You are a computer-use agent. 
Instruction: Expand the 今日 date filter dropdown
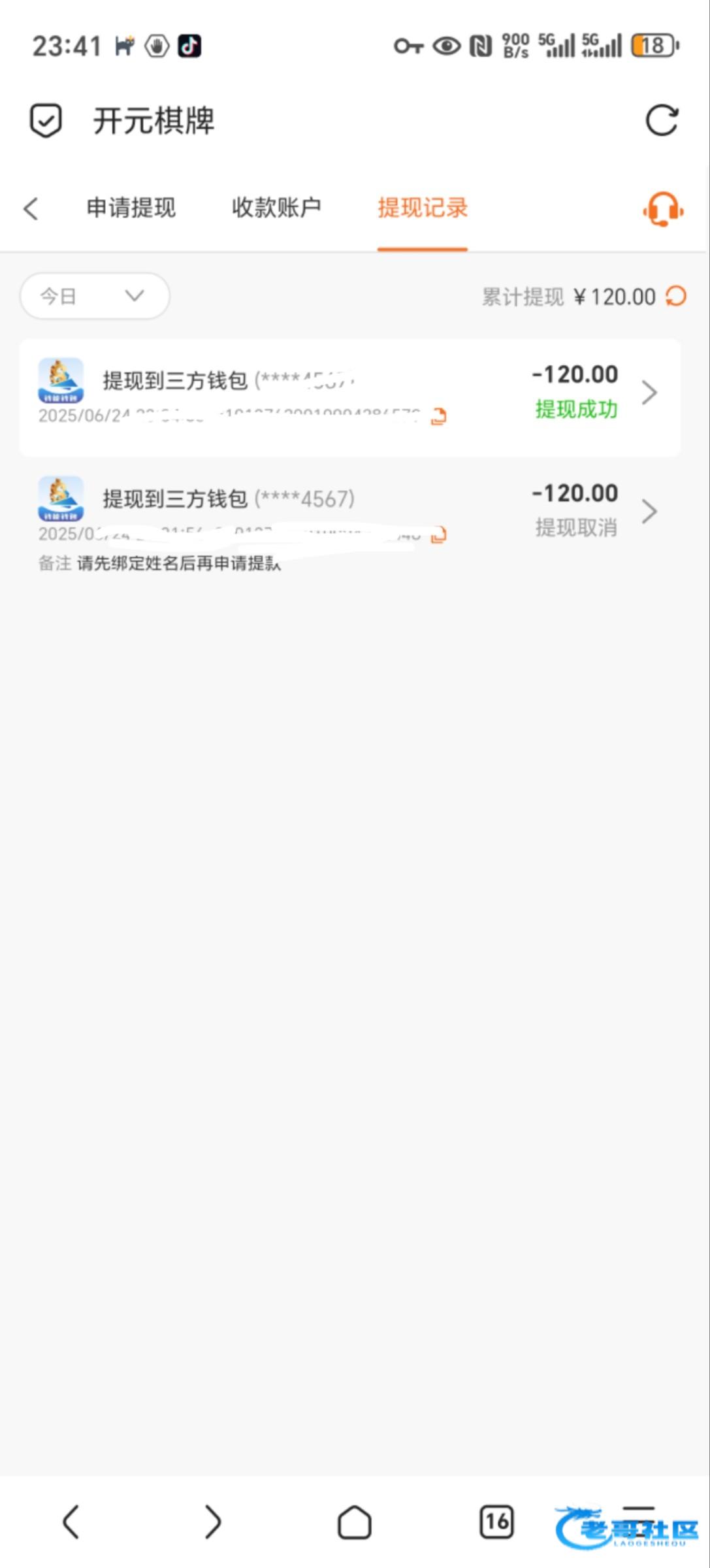(95, 297)
